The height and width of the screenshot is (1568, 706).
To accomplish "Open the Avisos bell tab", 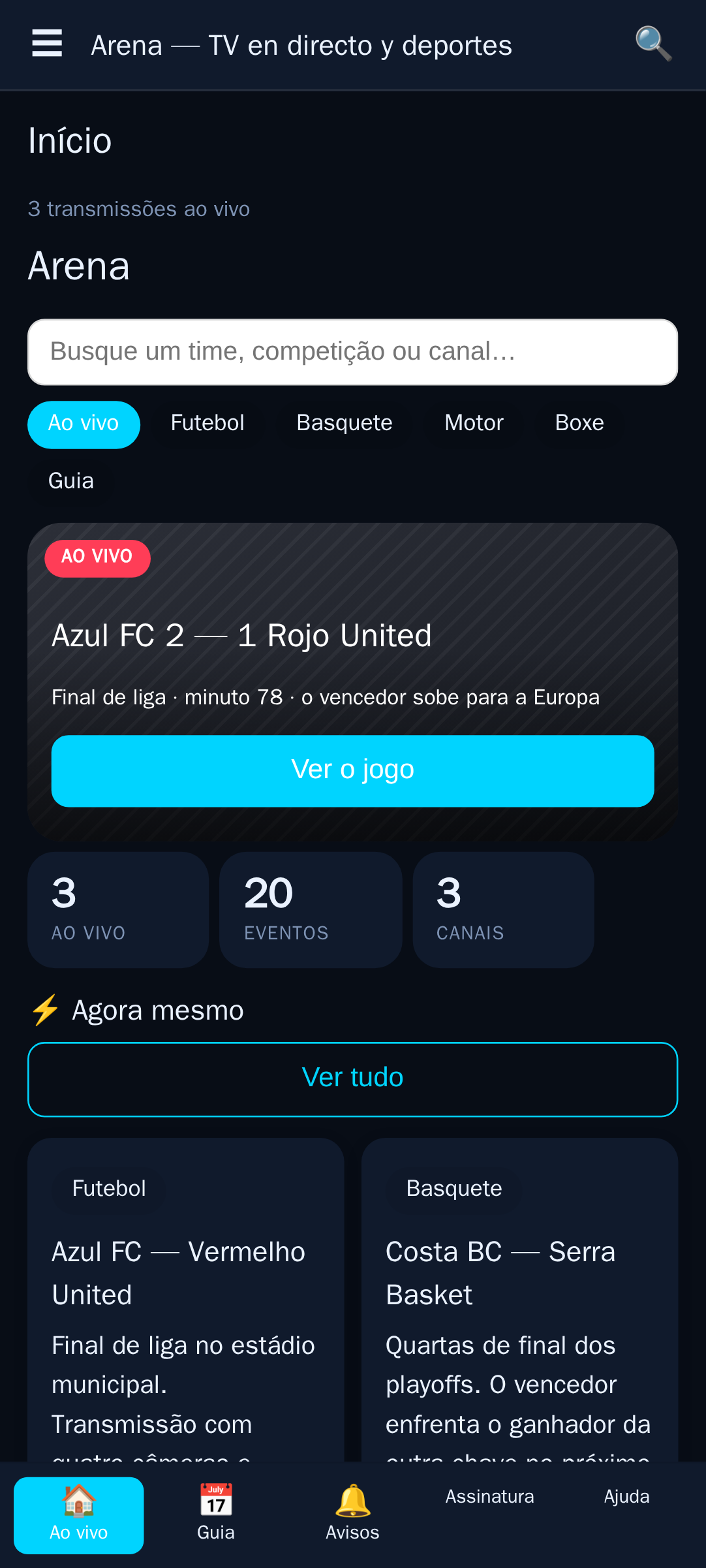I will (x=353, y=1514).
